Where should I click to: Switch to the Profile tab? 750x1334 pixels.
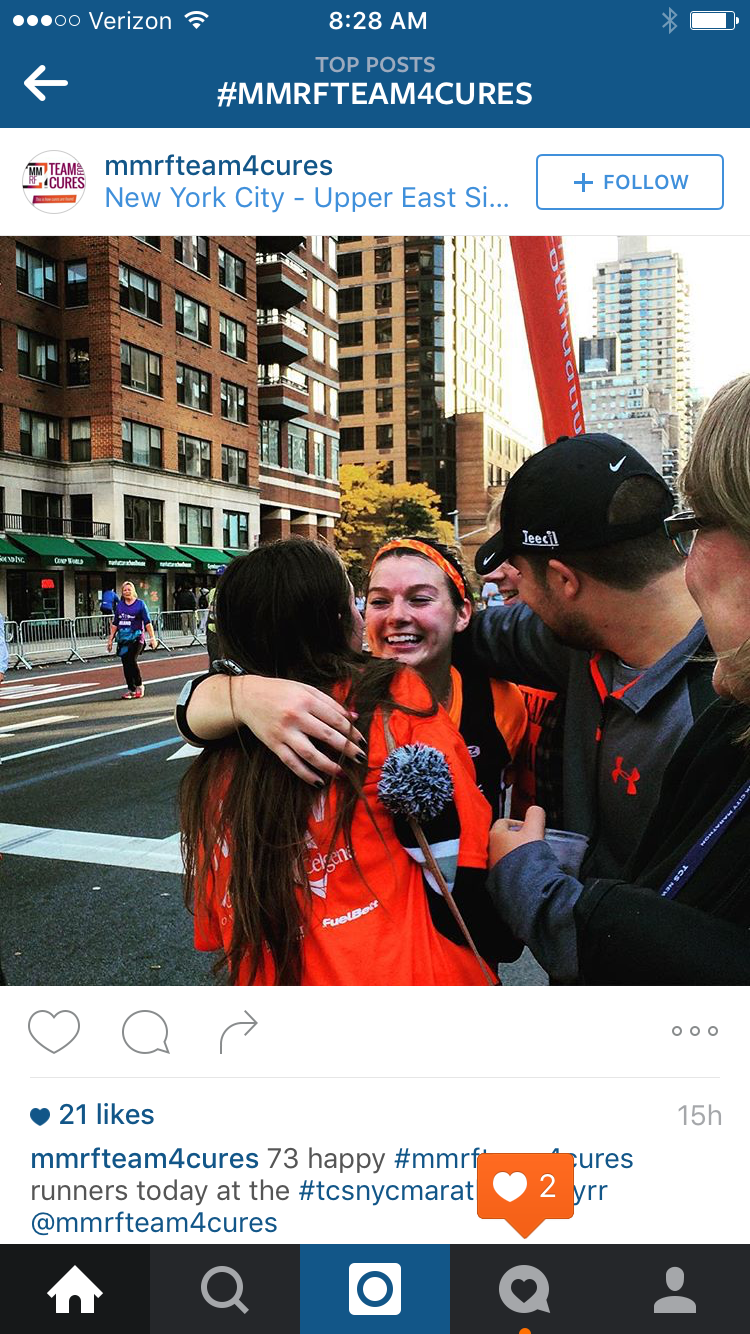pos(675,1289)
